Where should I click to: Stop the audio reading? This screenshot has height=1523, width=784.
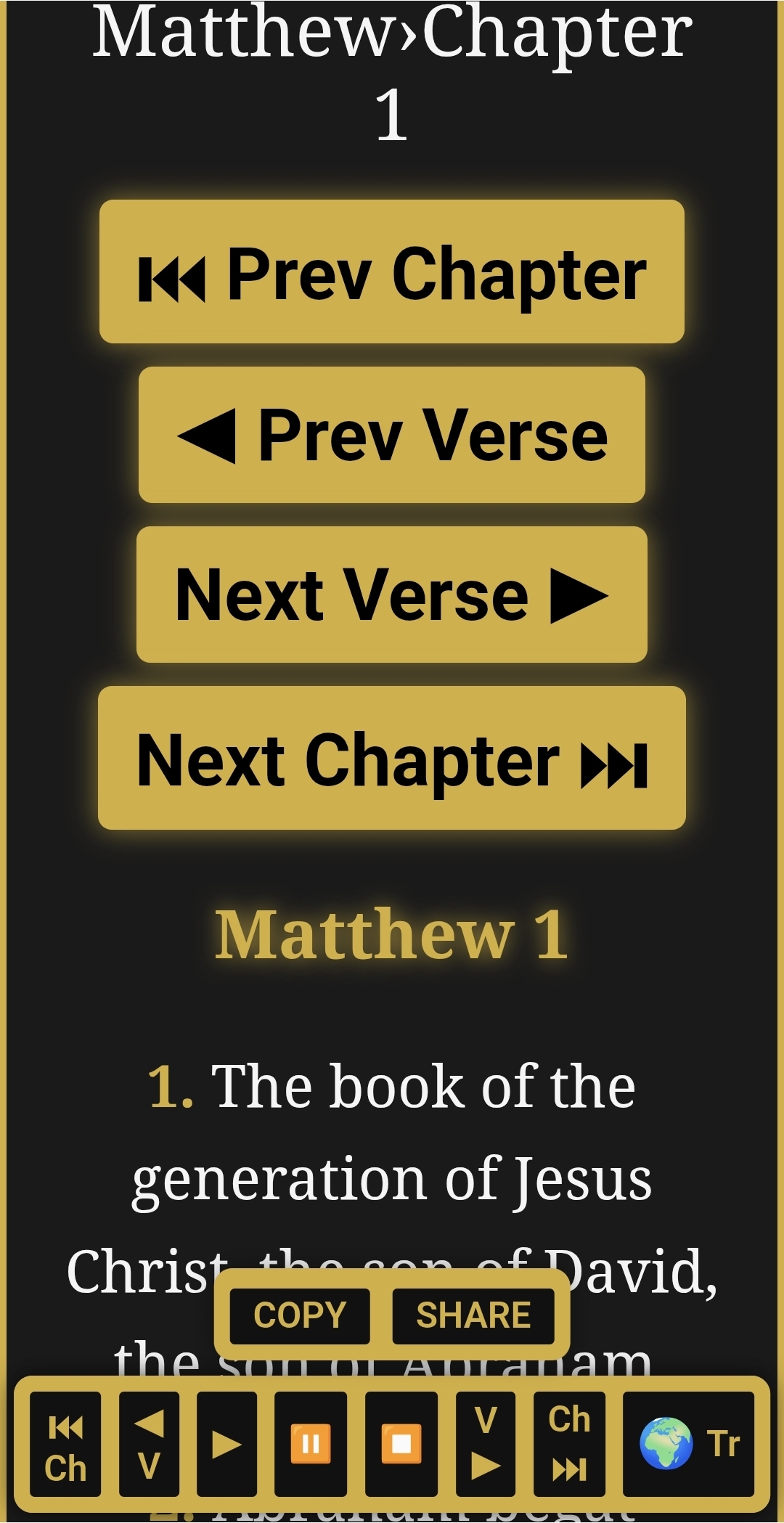tap(401, 1444)
